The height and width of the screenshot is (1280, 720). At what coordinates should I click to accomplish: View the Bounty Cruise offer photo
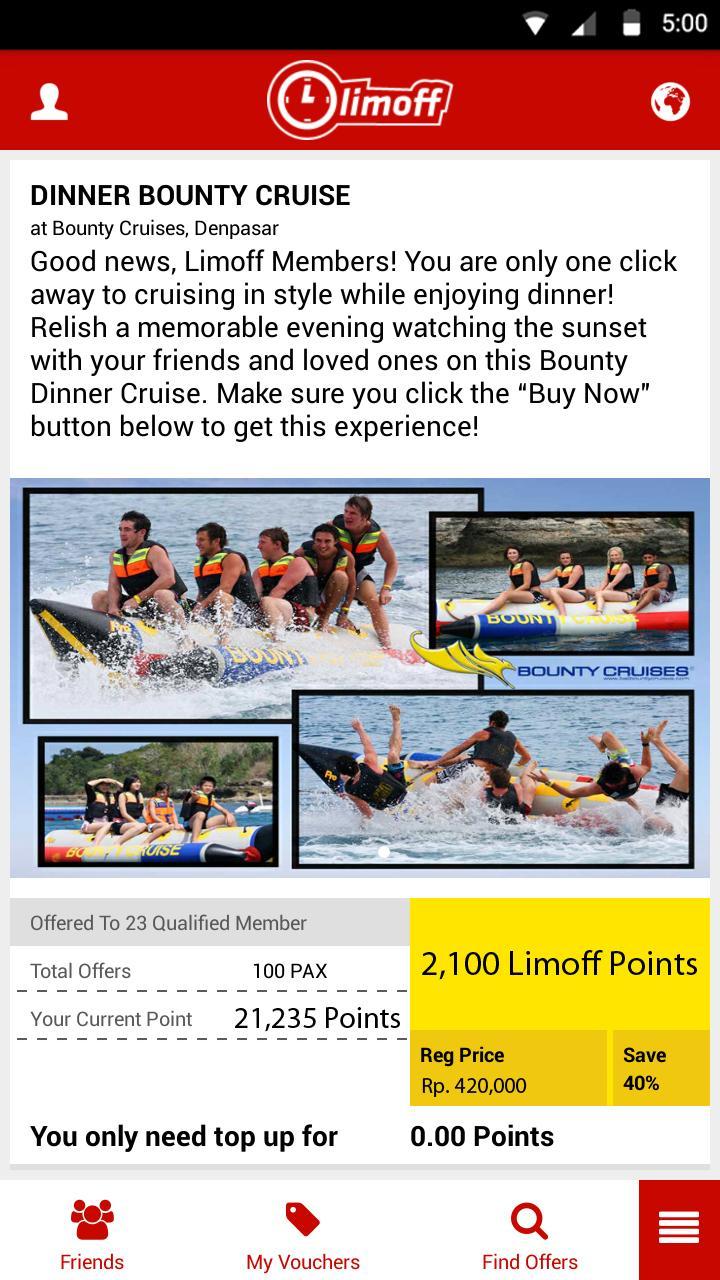(360, 677)
